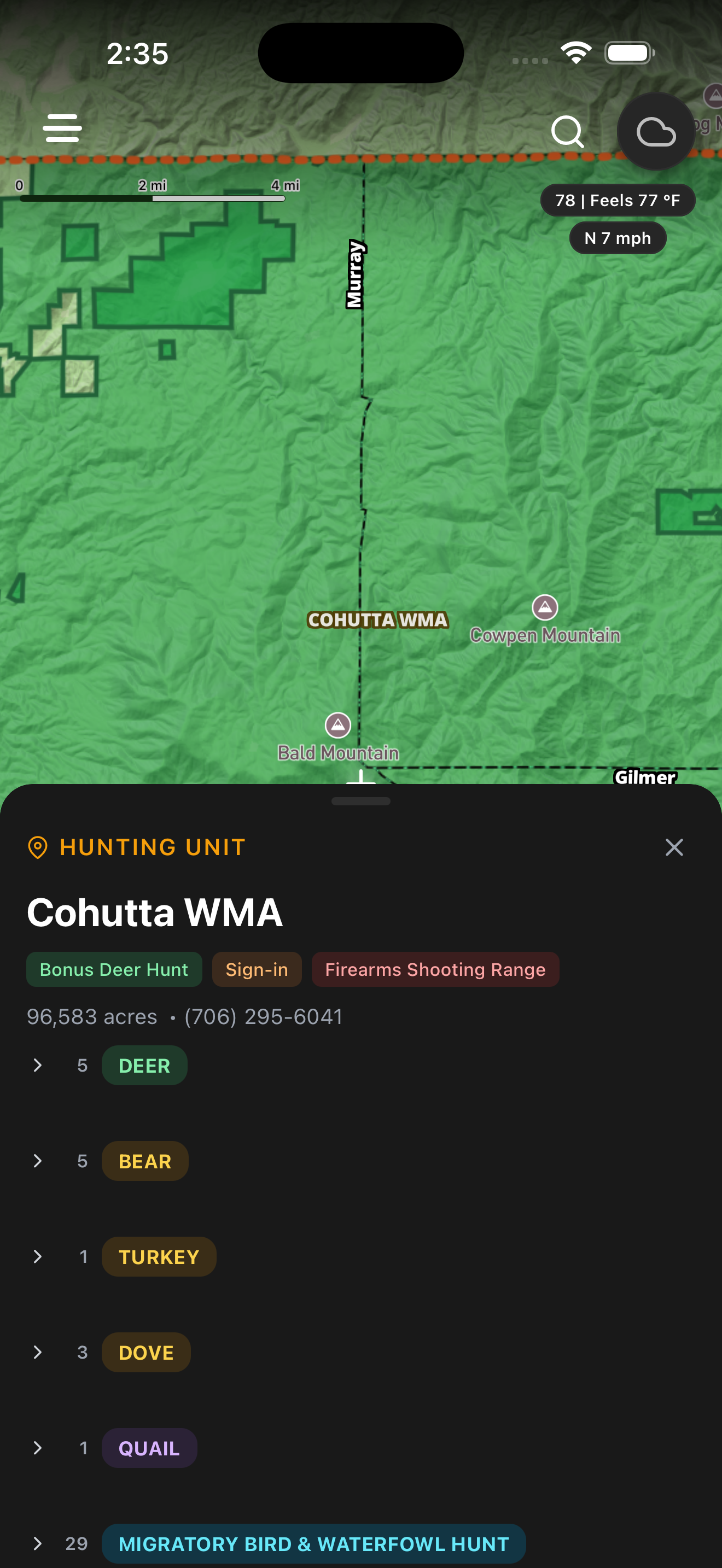Tap the Cowpen Mountain peak marker
Screen dimensions: 722x1568
tap(545, 607)
